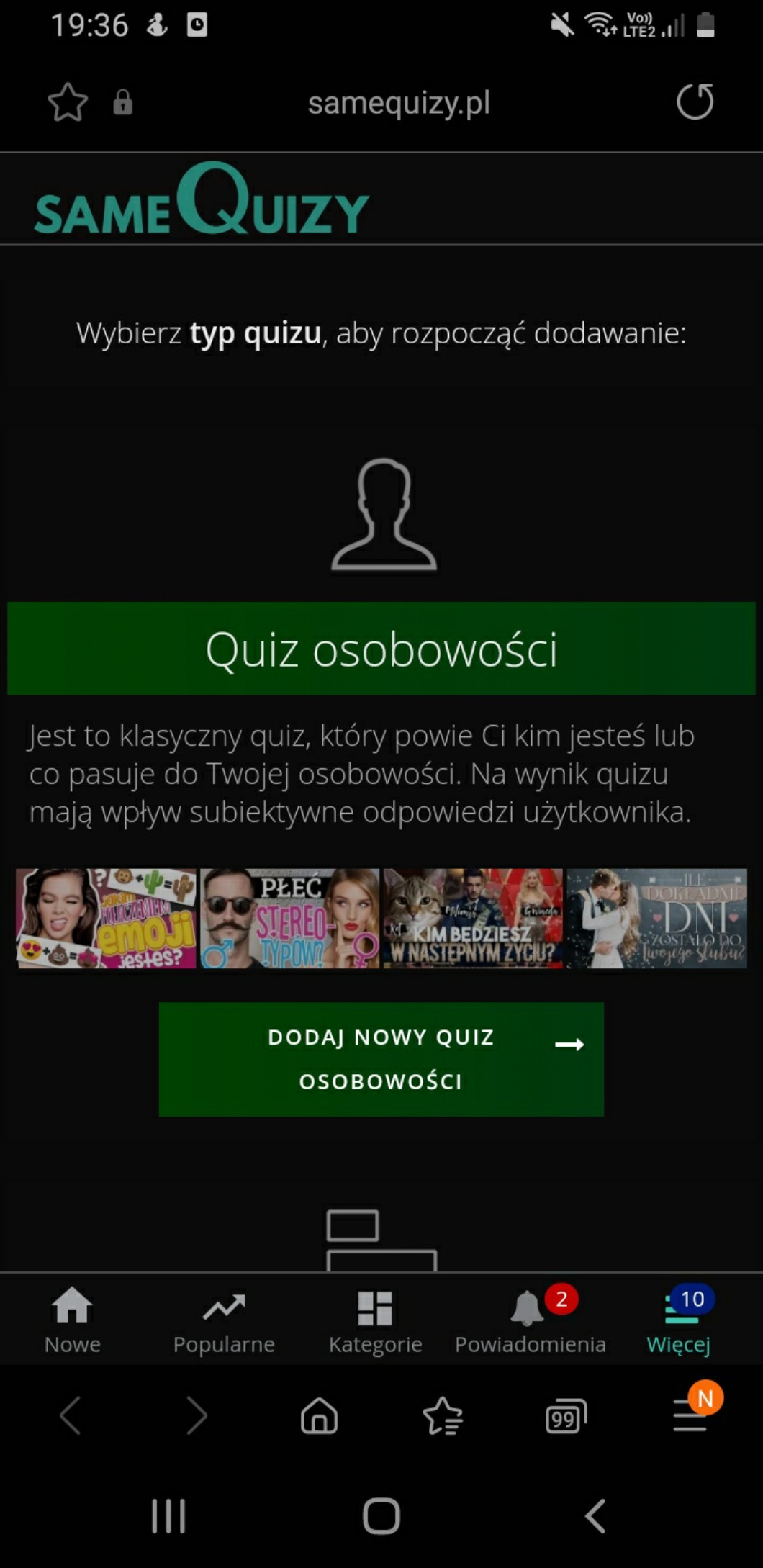
Task: Tap Dodaj nowy quiz osobowości button
Action: click(381, 1059)
